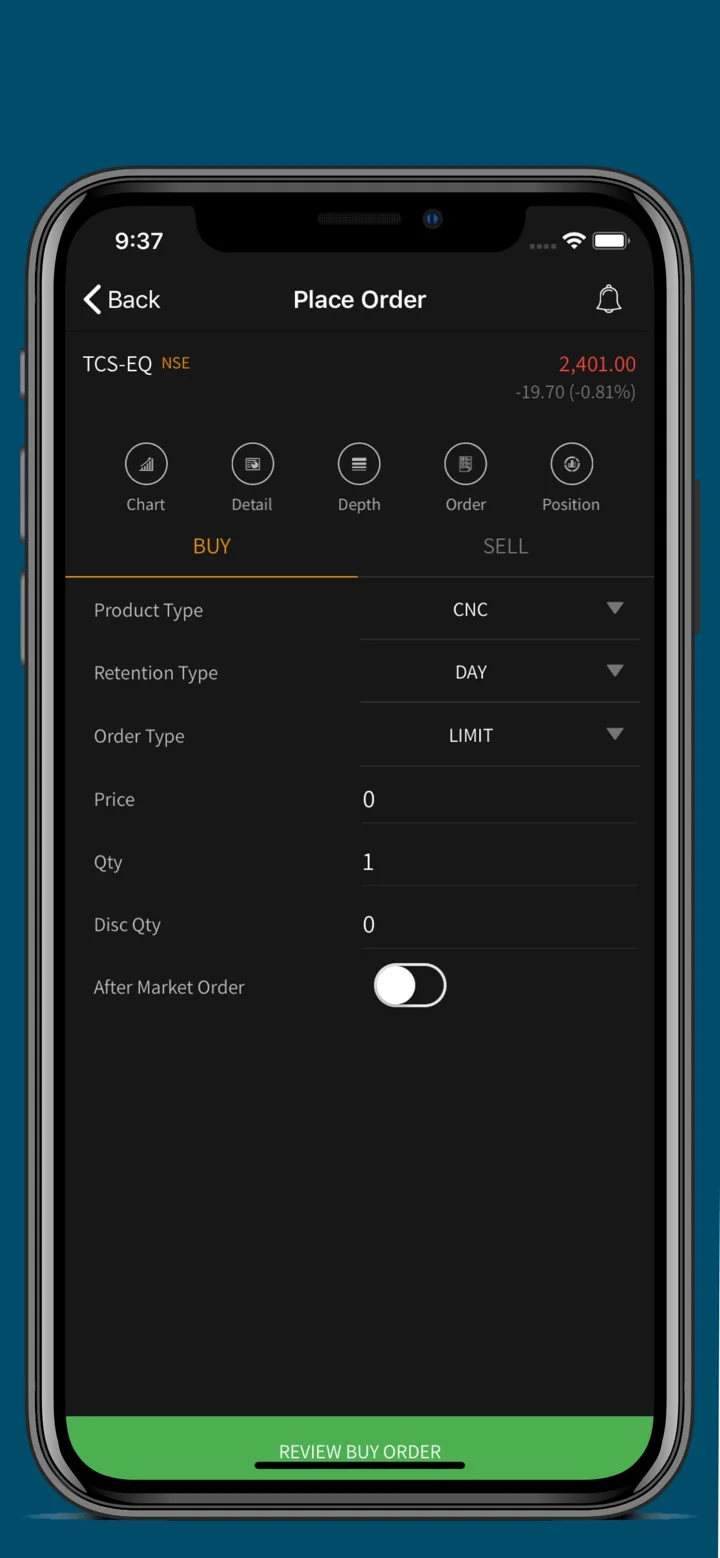Viewport: 720px width, 1558px height.
Task: Expand the Product Type dropdown
Action: (x=500, y=609)
